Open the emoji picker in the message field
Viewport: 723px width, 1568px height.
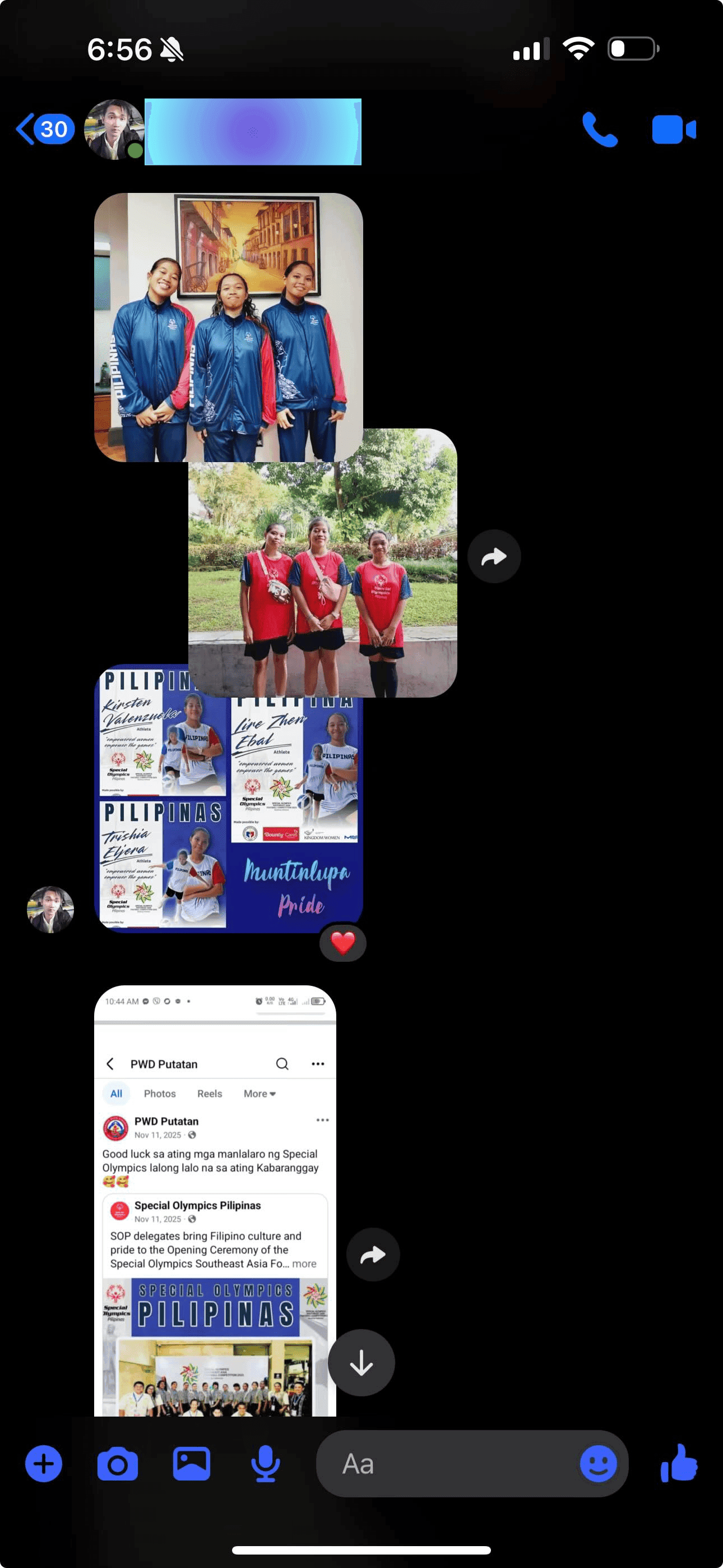coord(598,1463)
